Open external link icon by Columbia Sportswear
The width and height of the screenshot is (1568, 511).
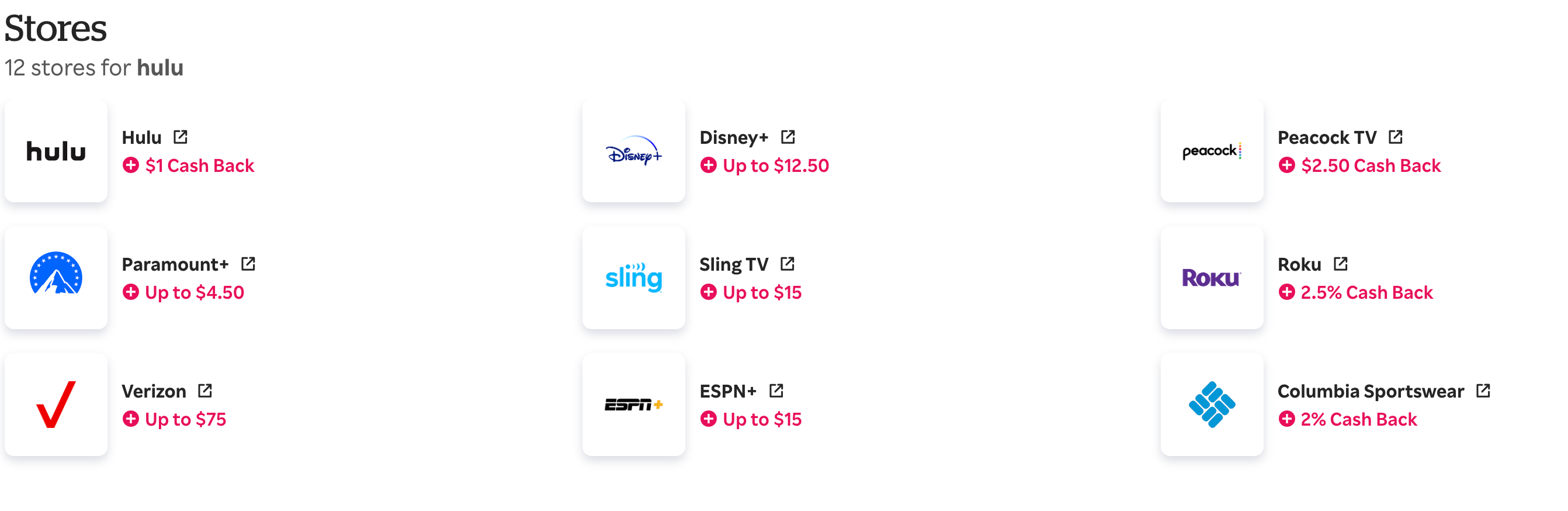coord(1483,391)
